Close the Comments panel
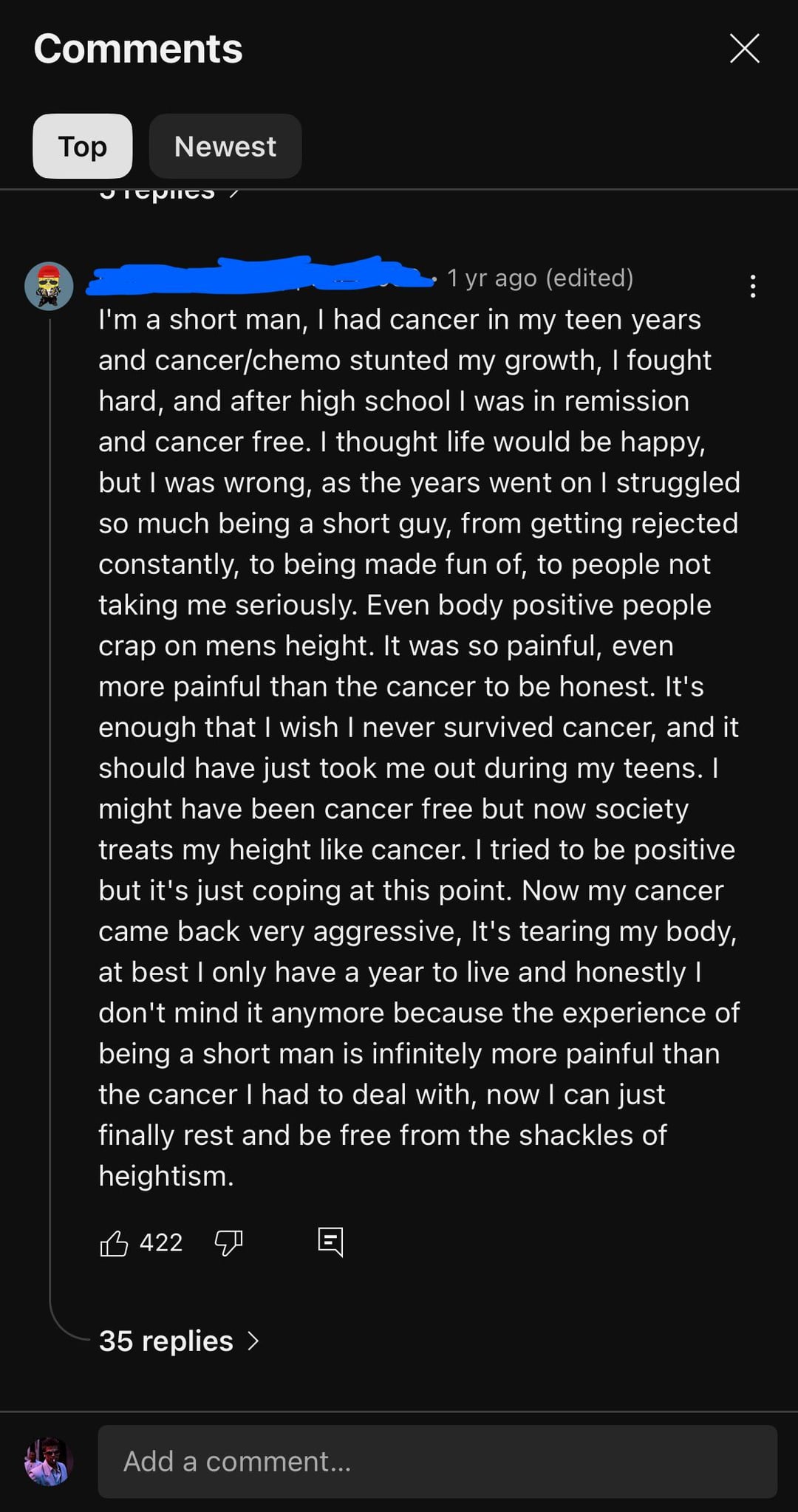 pos(744,49)
